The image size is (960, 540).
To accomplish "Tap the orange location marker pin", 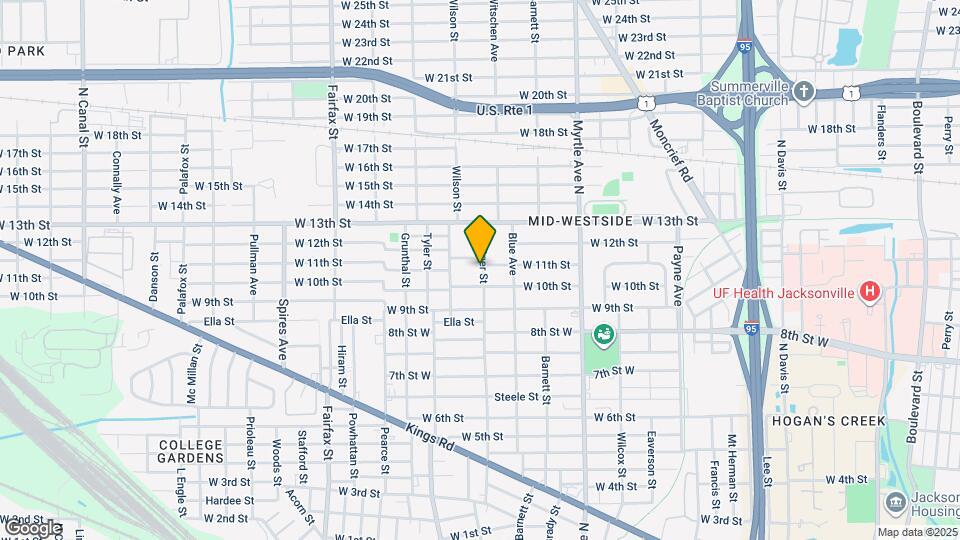I will pyautogui.click(x=479, y=239).
